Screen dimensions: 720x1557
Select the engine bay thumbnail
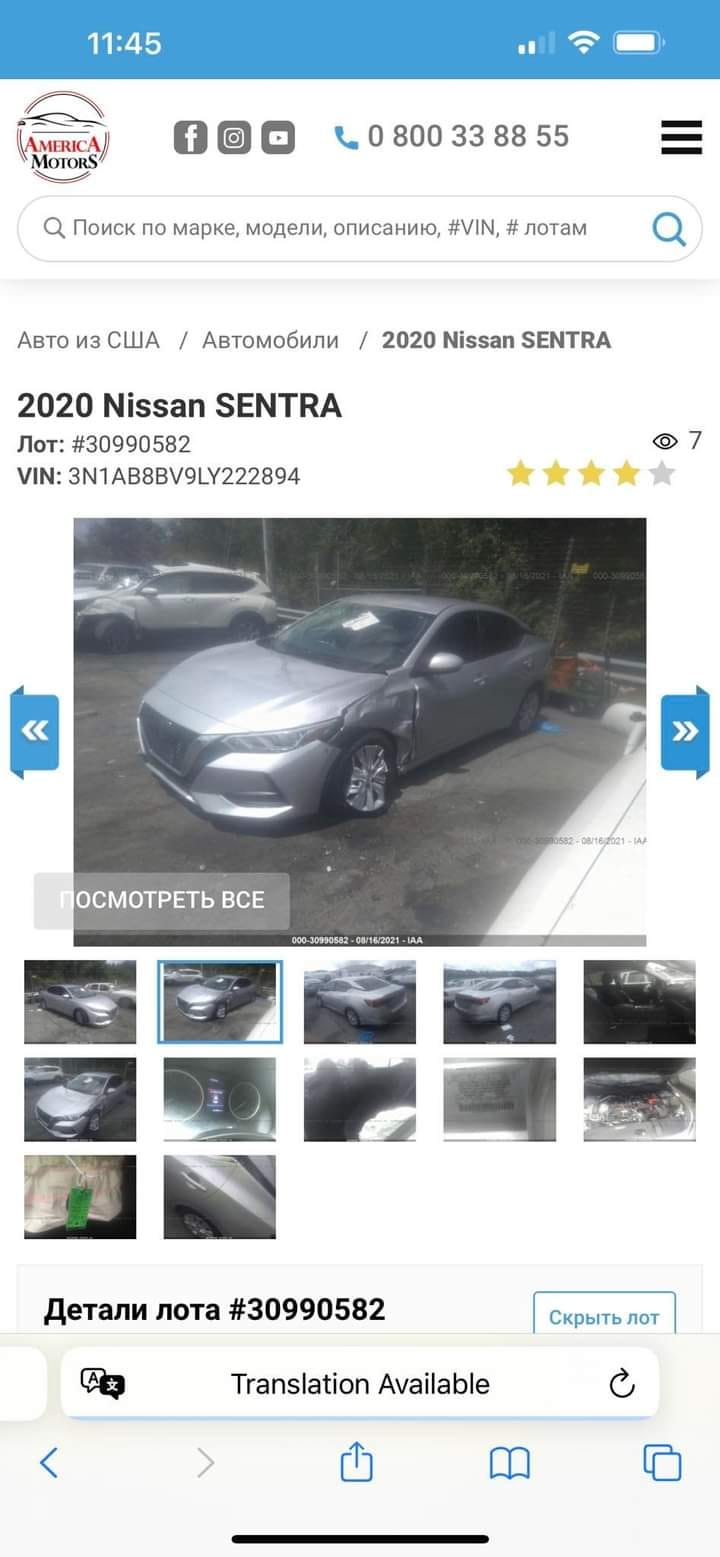(x=639, y=1099)
